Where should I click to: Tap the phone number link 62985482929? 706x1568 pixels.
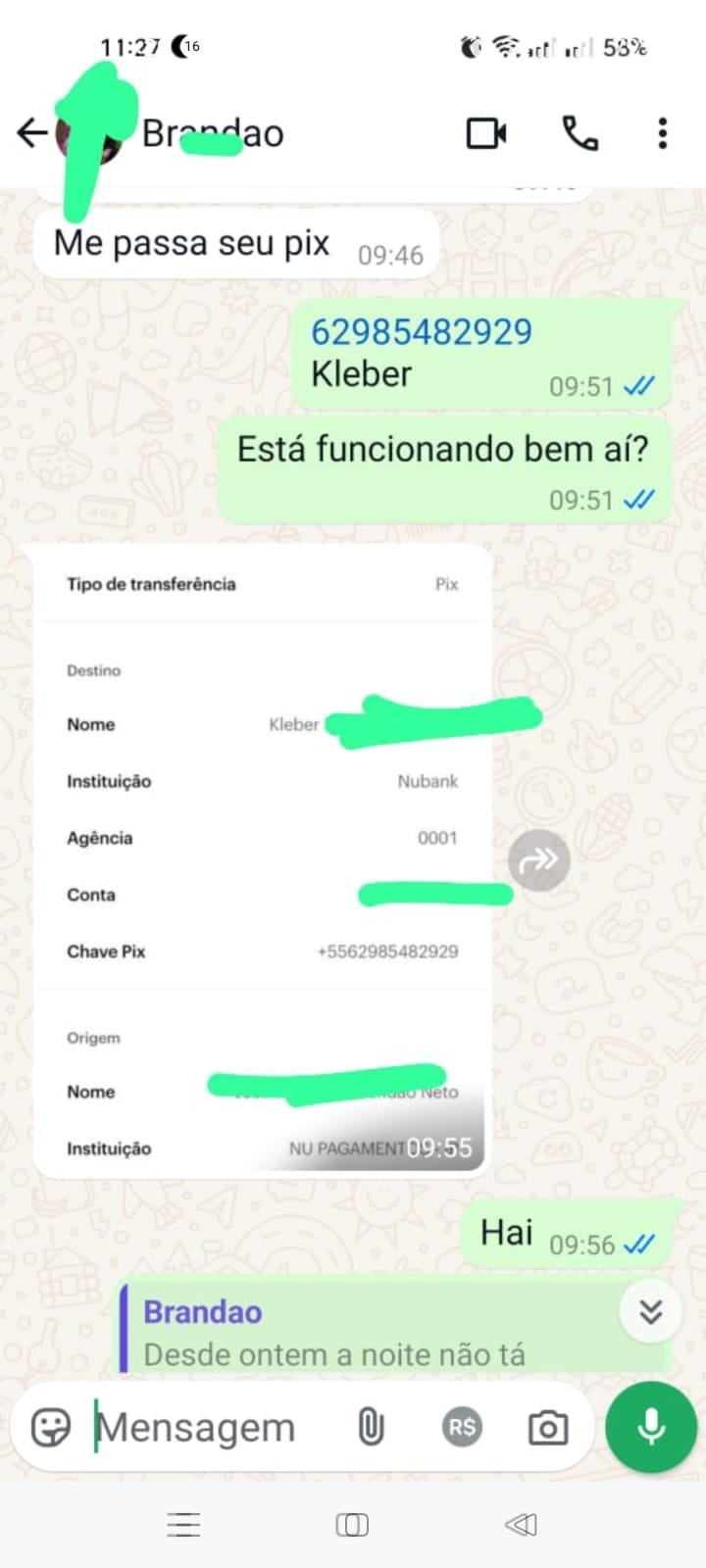tap(422, 332)
